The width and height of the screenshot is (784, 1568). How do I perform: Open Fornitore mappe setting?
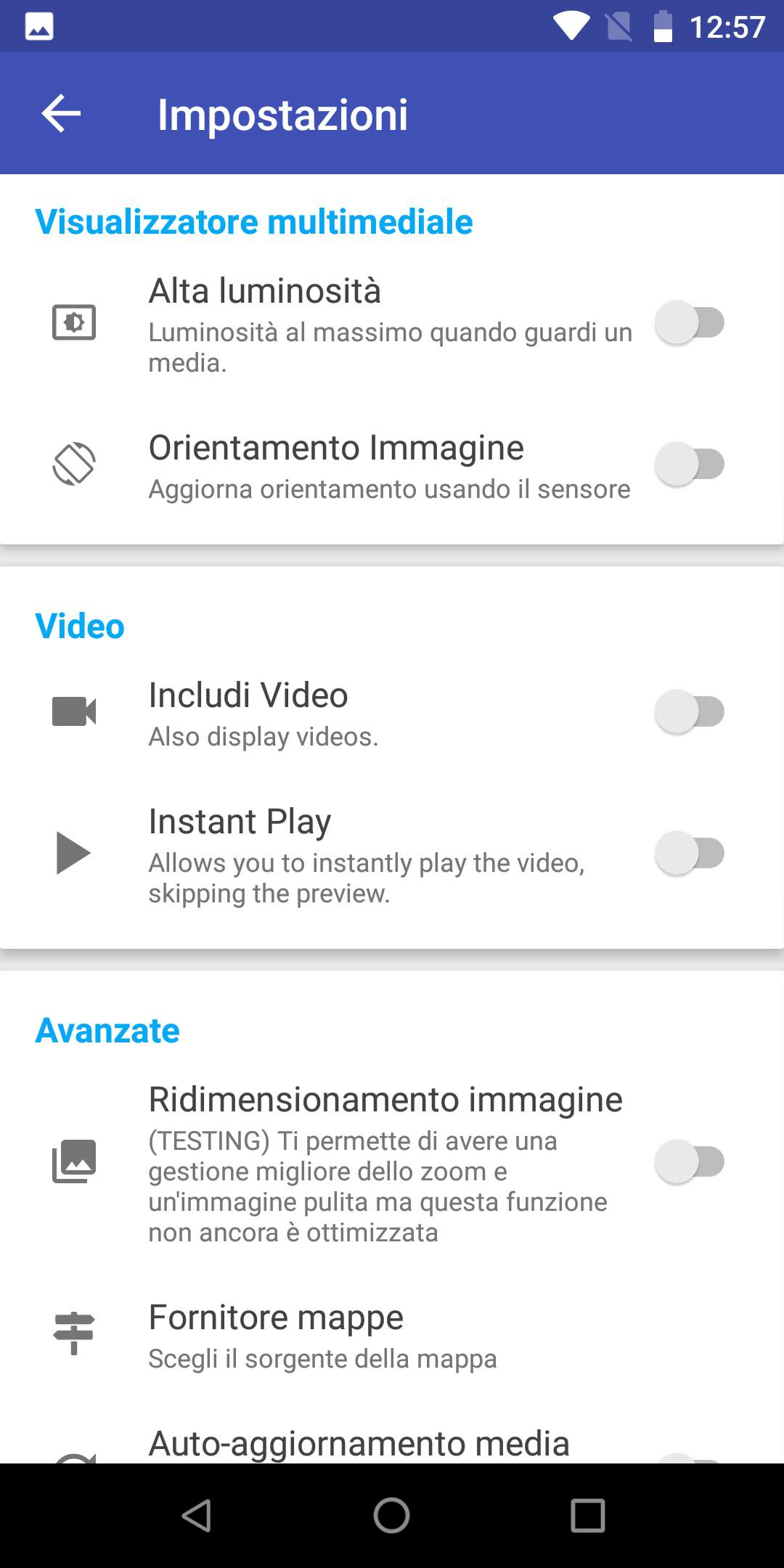click(392, 1336)
